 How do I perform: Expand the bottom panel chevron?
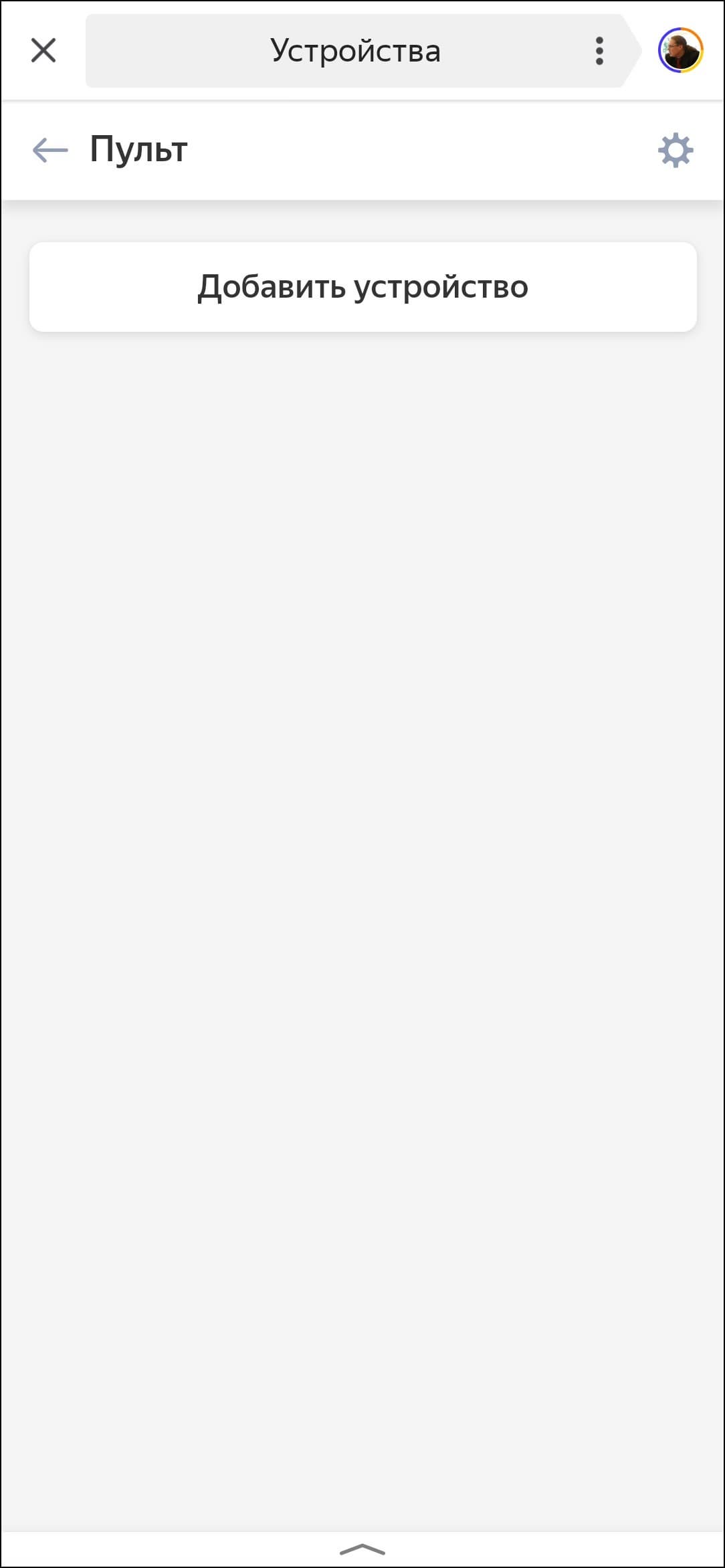pos(362,1549)
